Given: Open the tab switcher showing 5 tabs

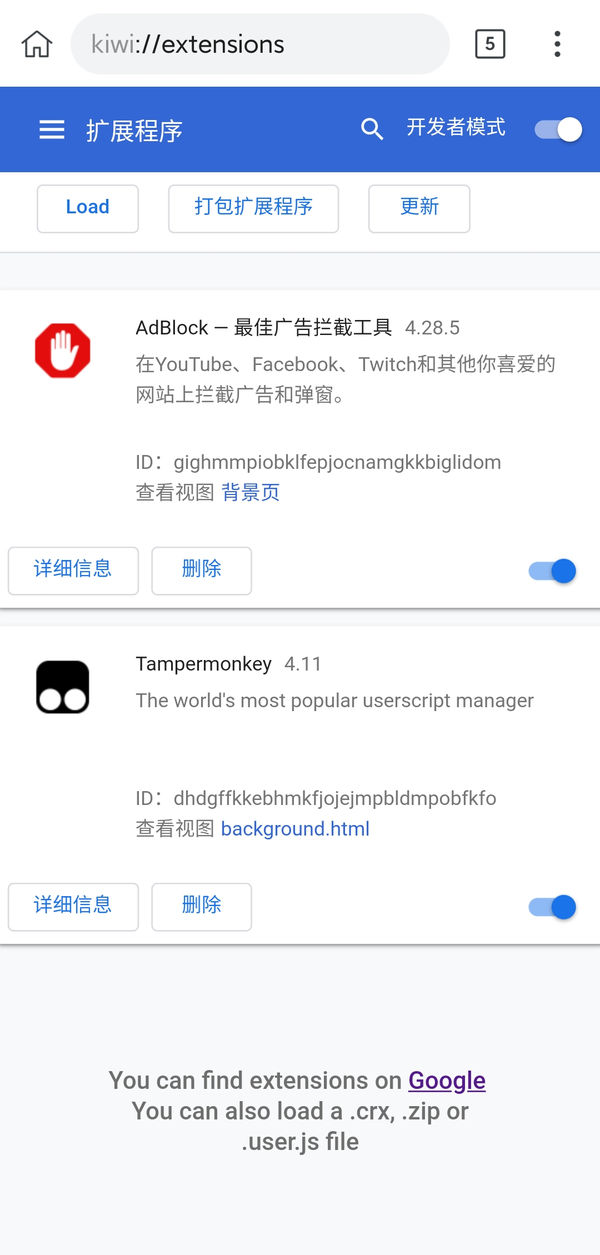Looking at the screenshot, I should 490,44.
